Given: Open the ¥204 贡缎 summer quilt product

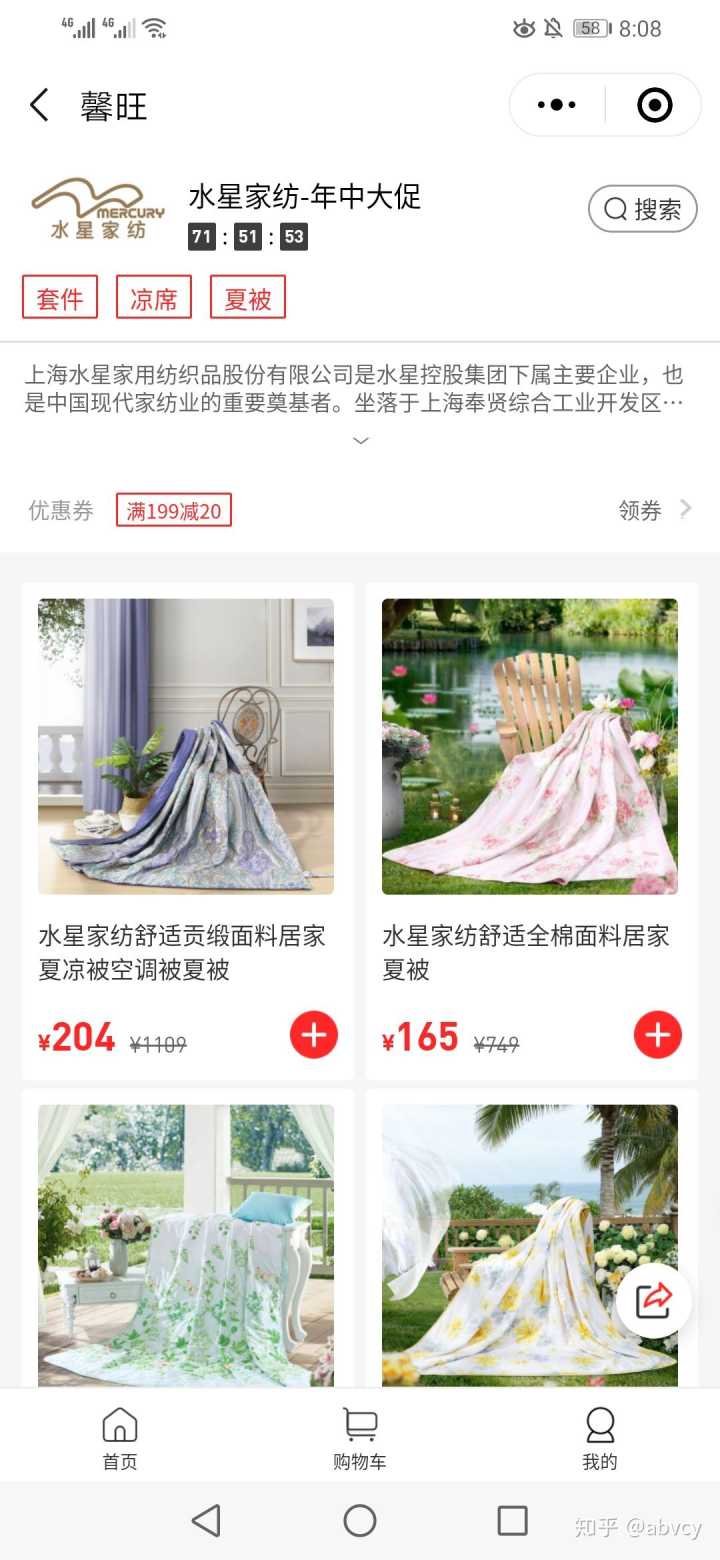Looking at the screenshot, I should 186,746.
